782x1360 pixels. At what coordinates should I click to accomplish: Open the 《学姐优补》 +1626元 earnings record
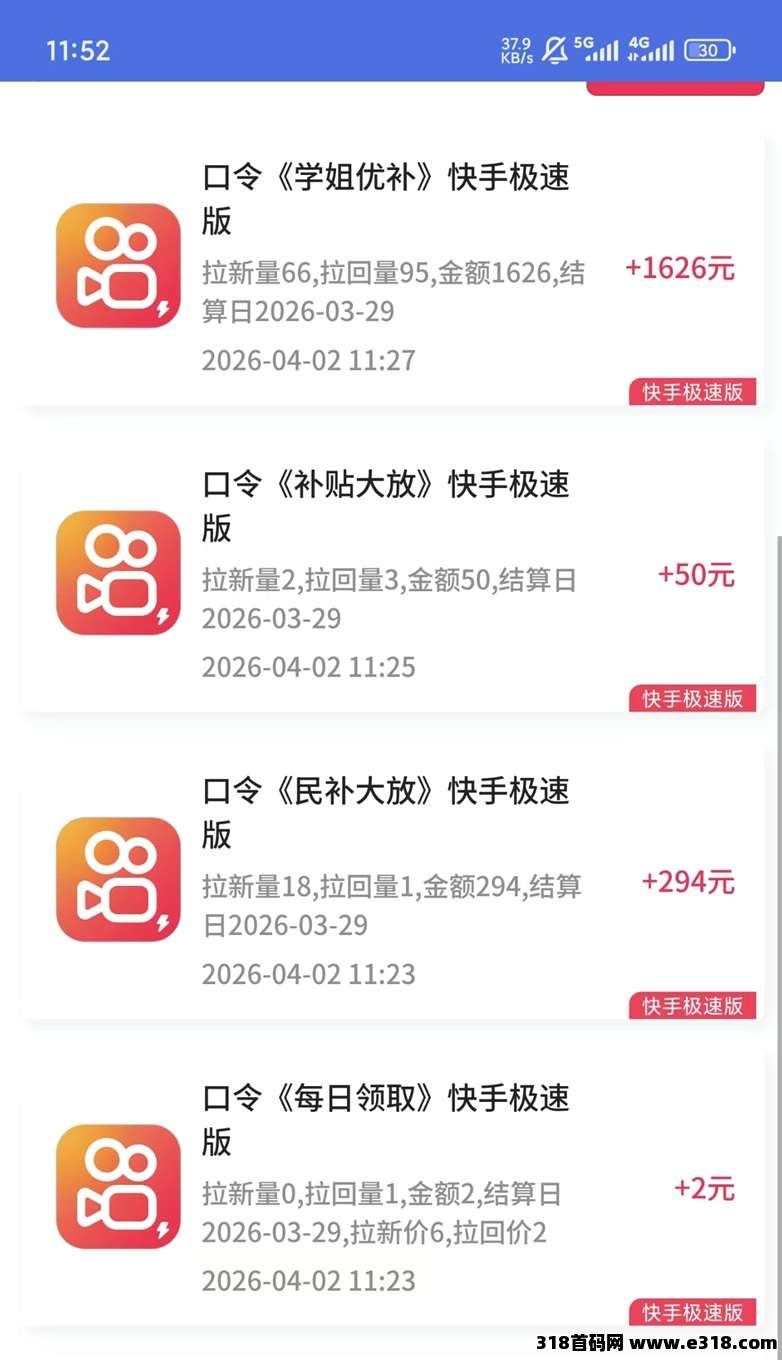(392, 268)
